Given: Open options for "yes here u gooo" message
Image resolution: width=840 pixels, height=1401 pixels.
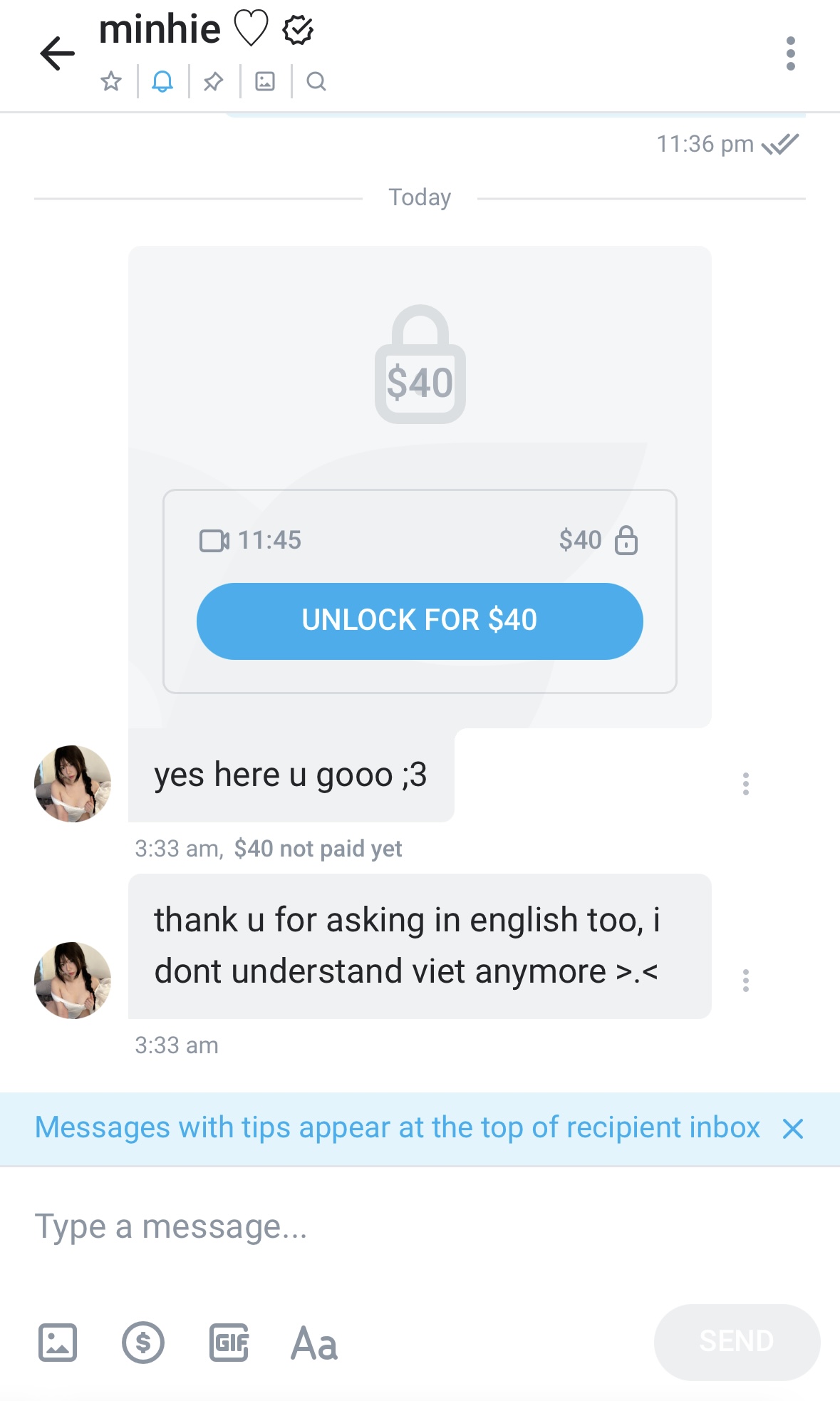Looking at the screenshot, I should [x=746, y=784].
